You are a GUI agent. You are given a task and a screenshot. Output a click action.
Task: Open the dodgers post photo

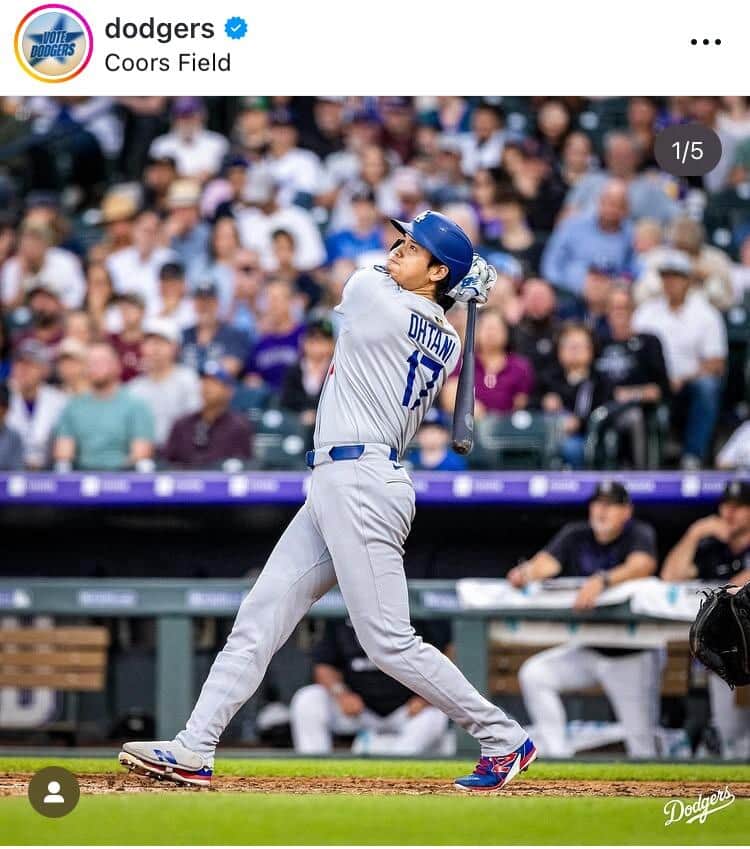tap(375, 470)
